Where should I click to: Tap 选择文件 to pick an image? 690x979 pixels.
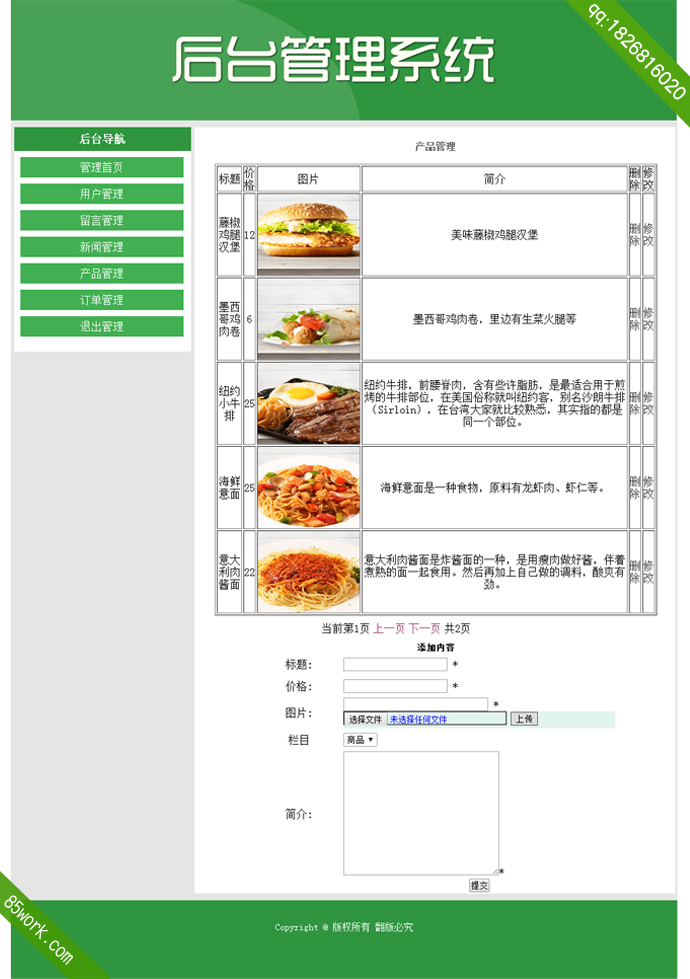click(x=365, y=719)
